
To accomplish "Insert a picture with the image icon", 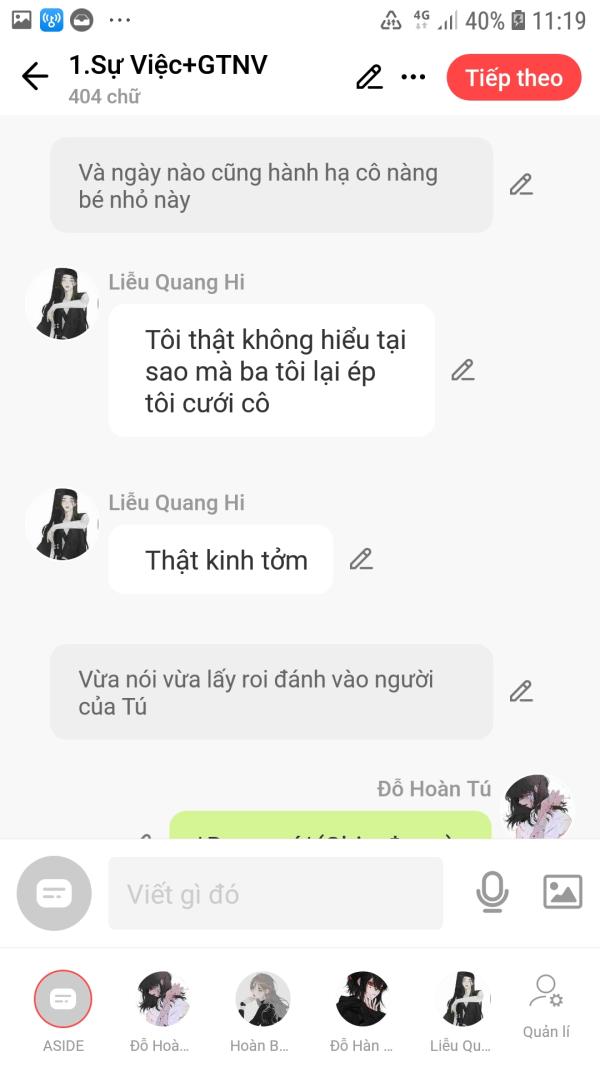I will (x=563, y=892).
